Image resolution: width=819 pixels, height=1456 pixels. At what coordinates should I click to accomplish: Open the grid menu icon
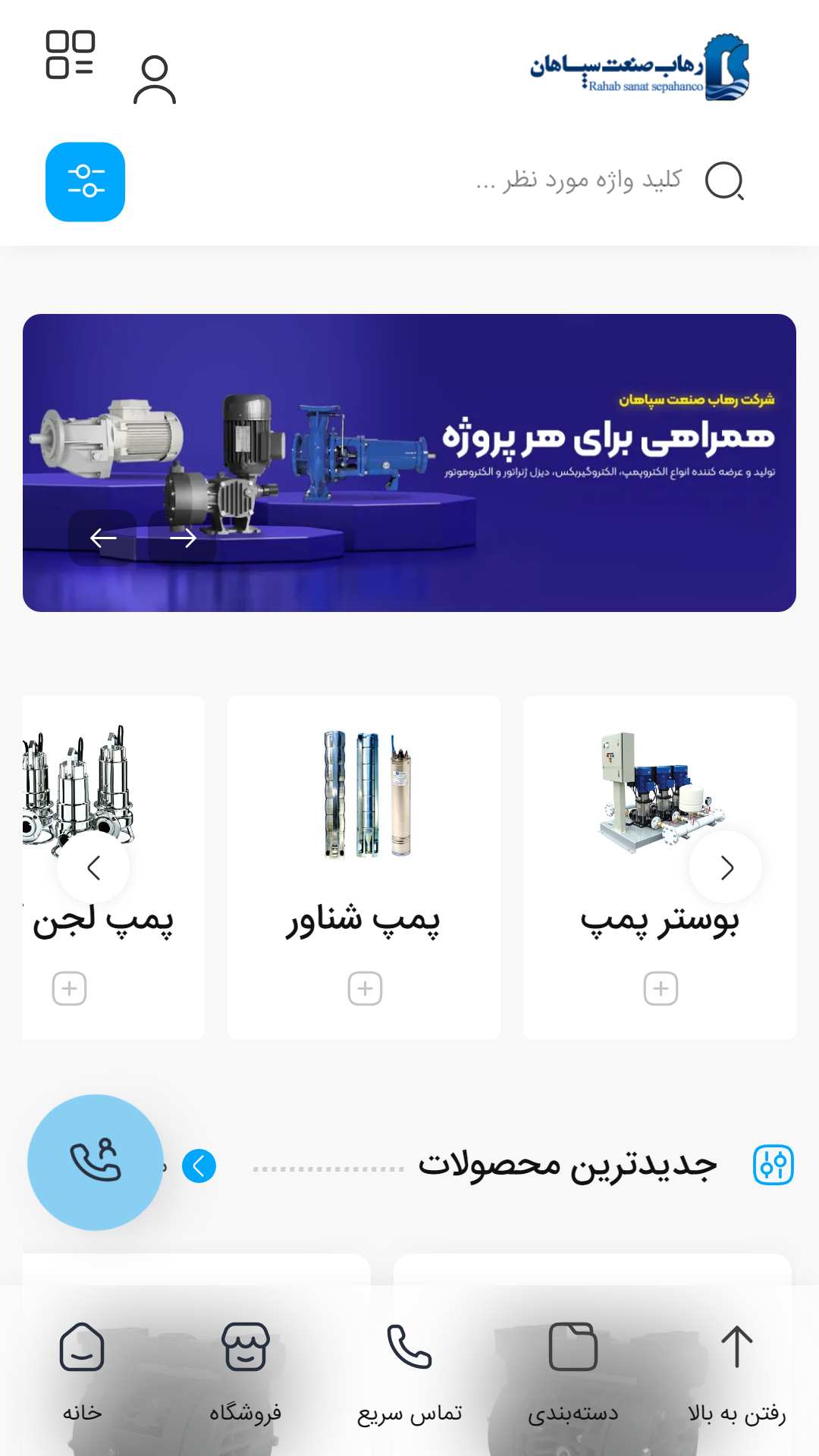tap(70, 55)
